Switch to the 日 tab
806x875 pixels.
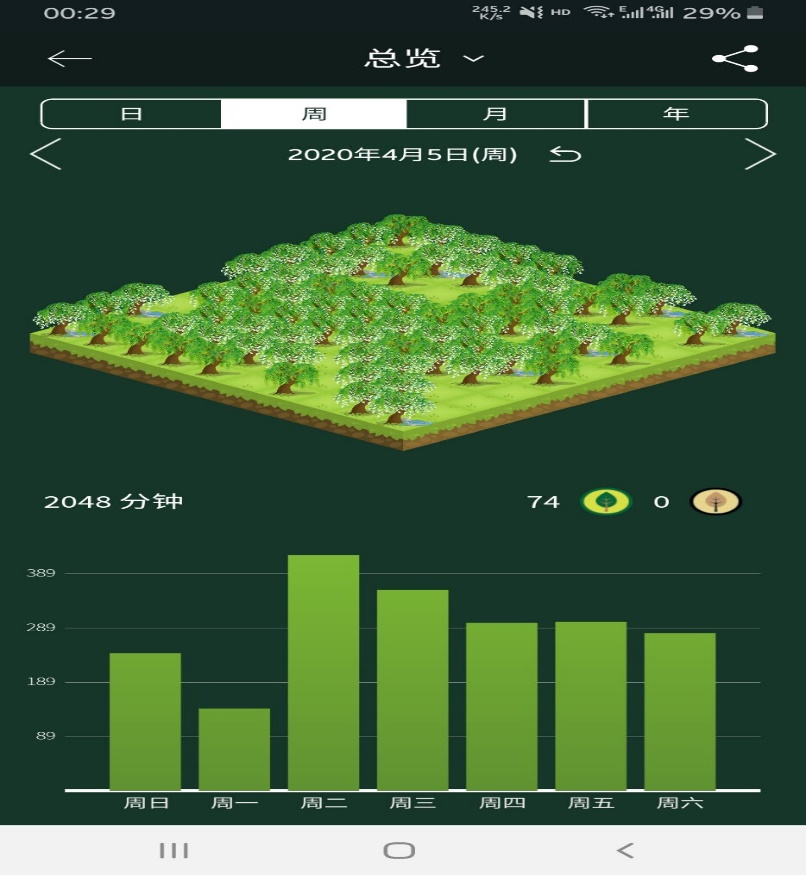(x=131, y=114)
